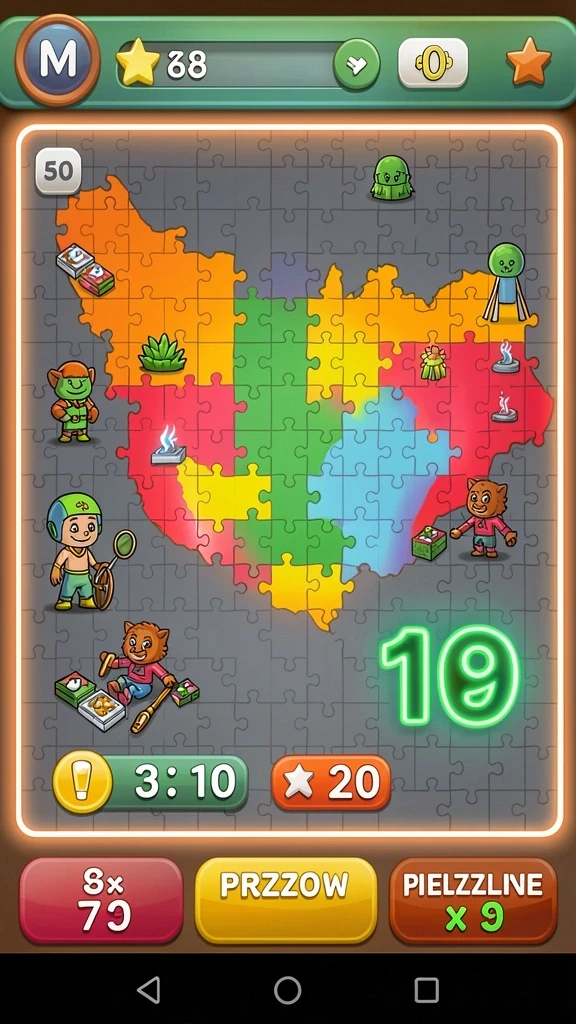Tap the green check button in star bar
The height and width of the screenshot is (1024, 576).
point(357,64)
